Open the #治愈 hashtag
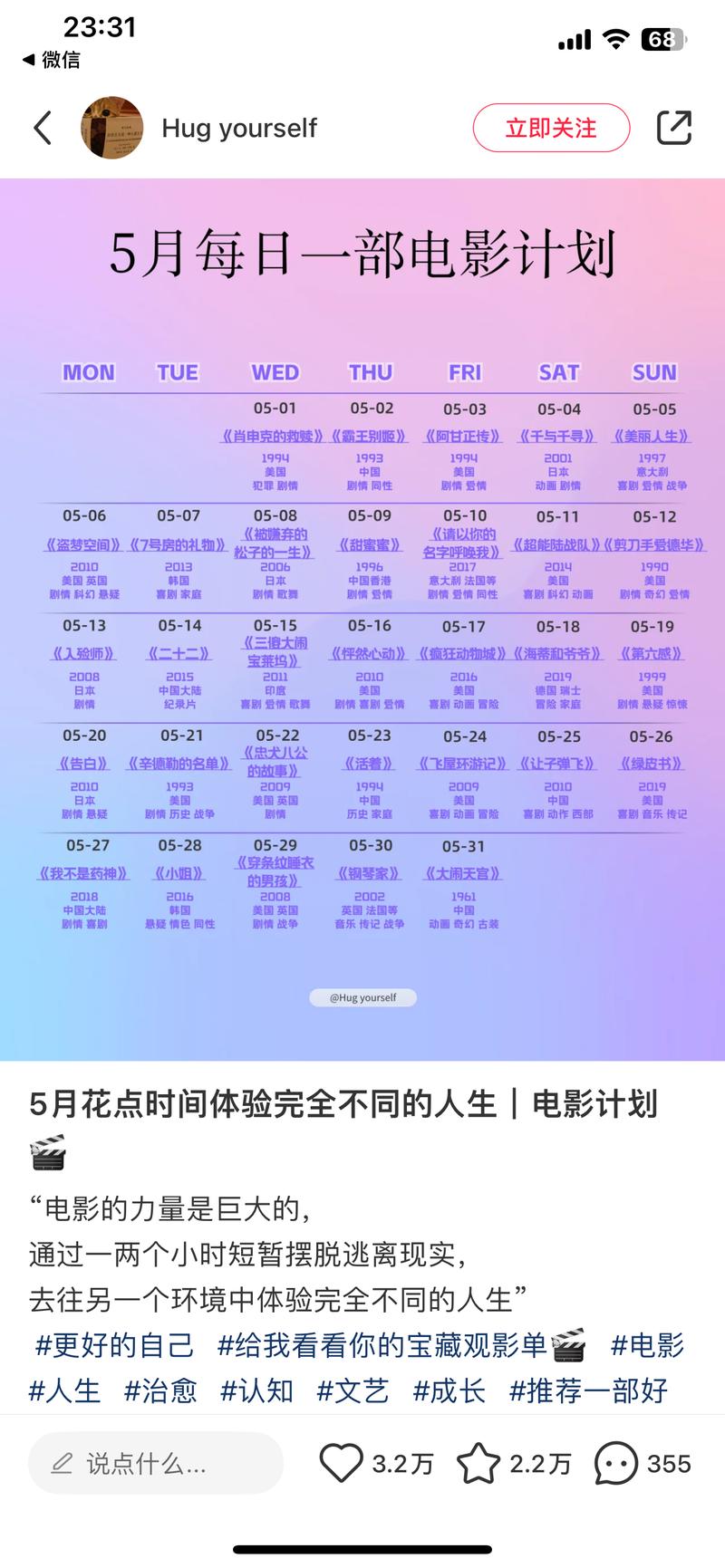 click(160, 1390)
